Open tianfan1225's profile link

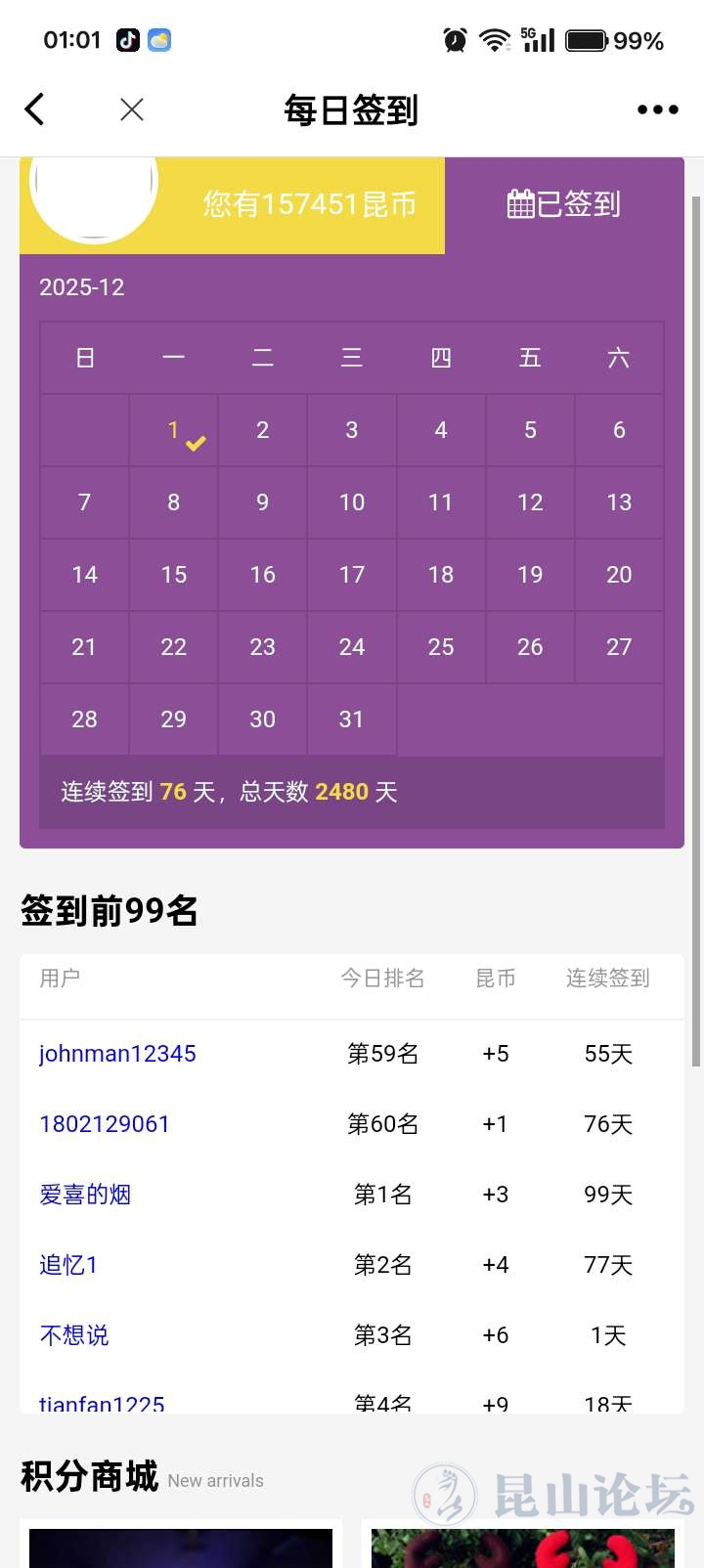tap(102, 1404)
